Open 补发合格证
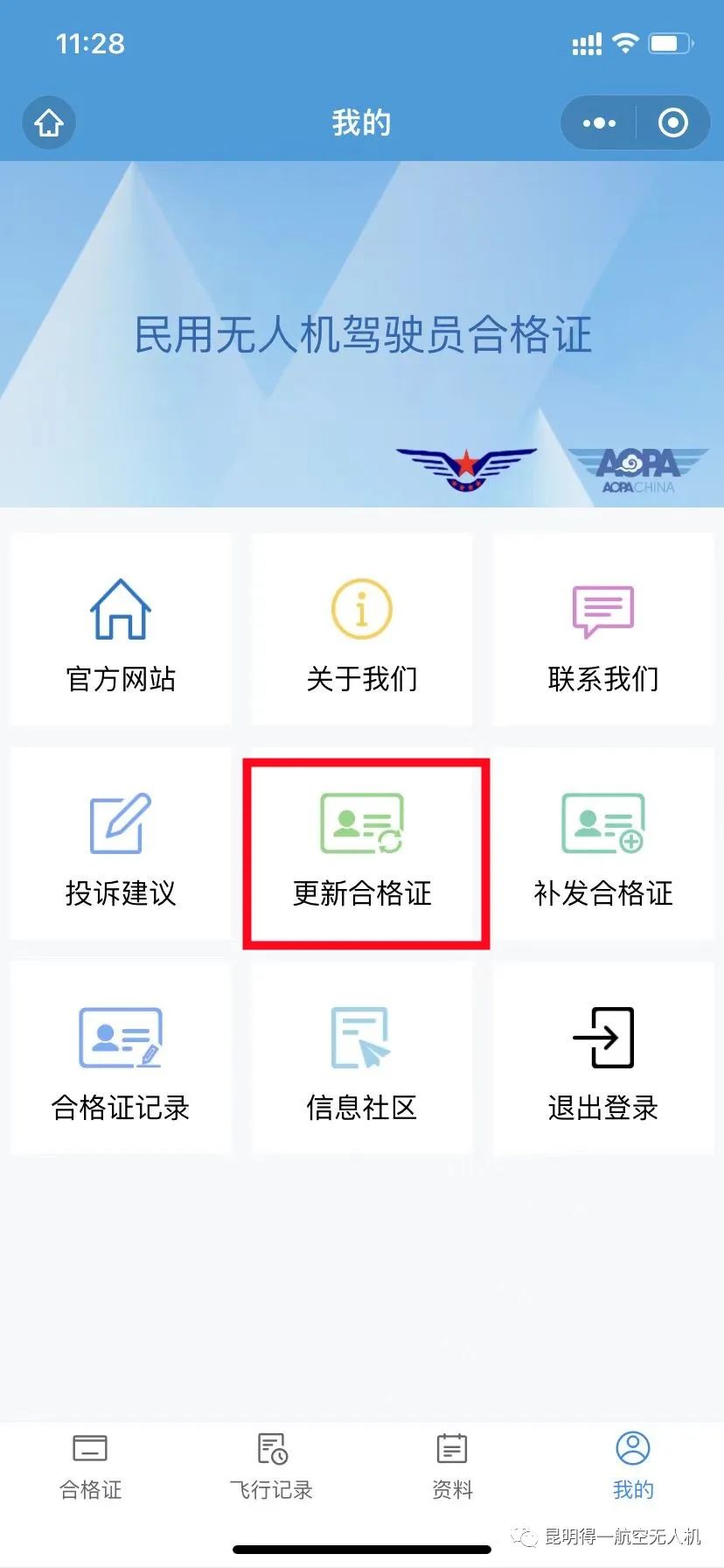 pyautogui.click(x=603, y=844)
